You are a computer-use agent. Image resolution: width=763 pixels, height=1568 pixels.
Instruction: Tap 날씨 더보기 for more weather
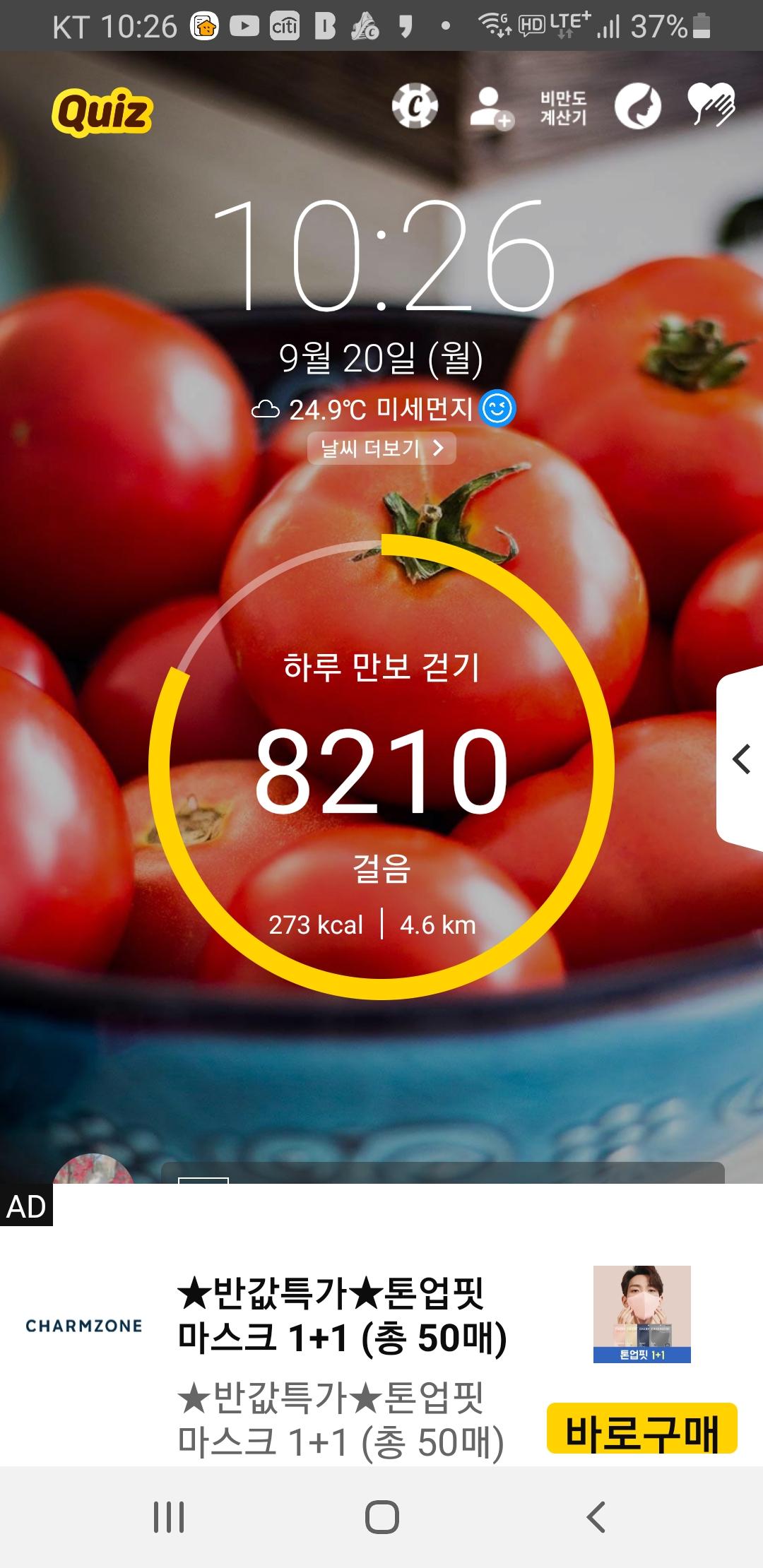point(381,449)
